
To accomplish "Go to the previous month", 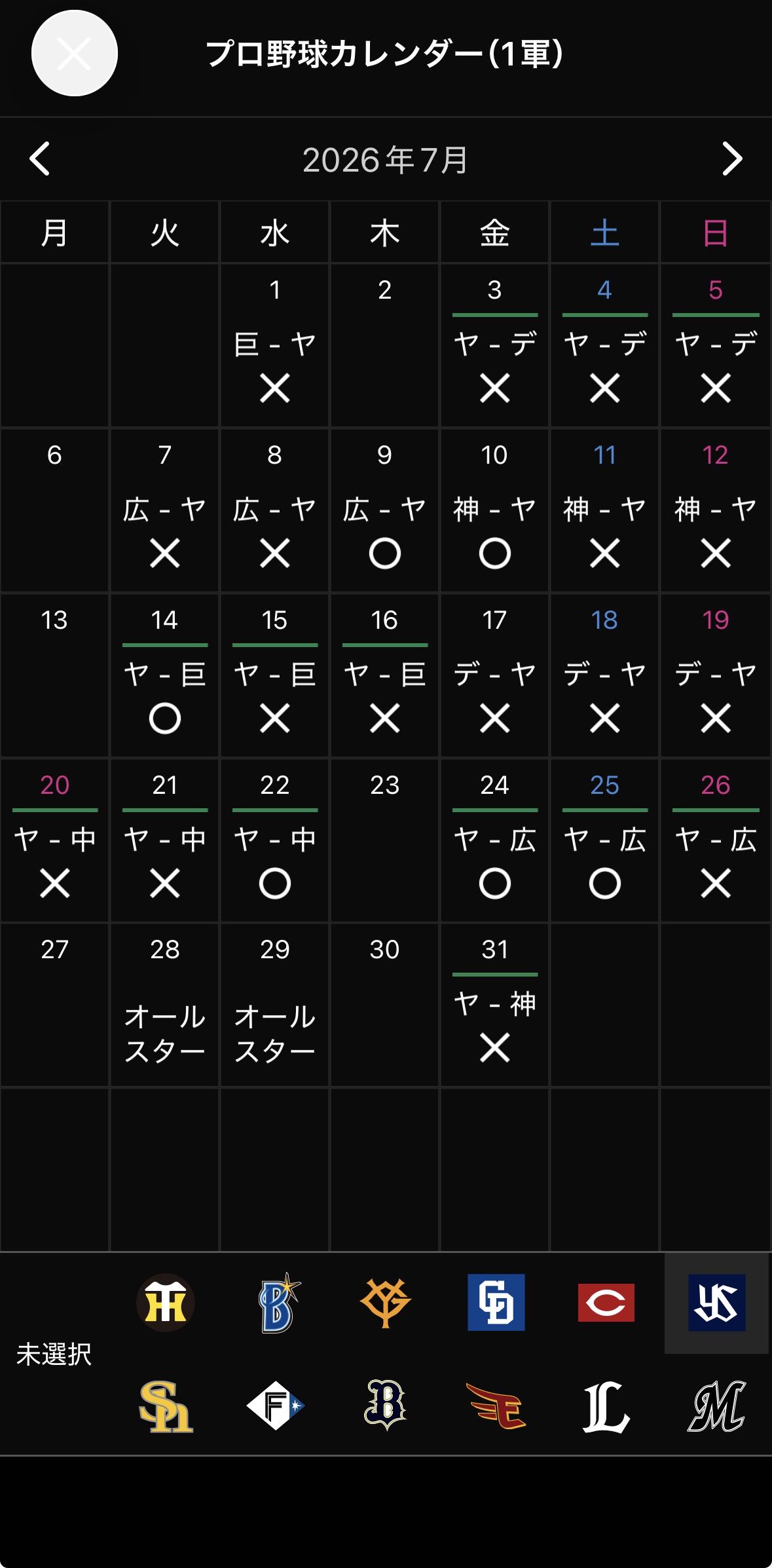I will click(x=40, y=159).
